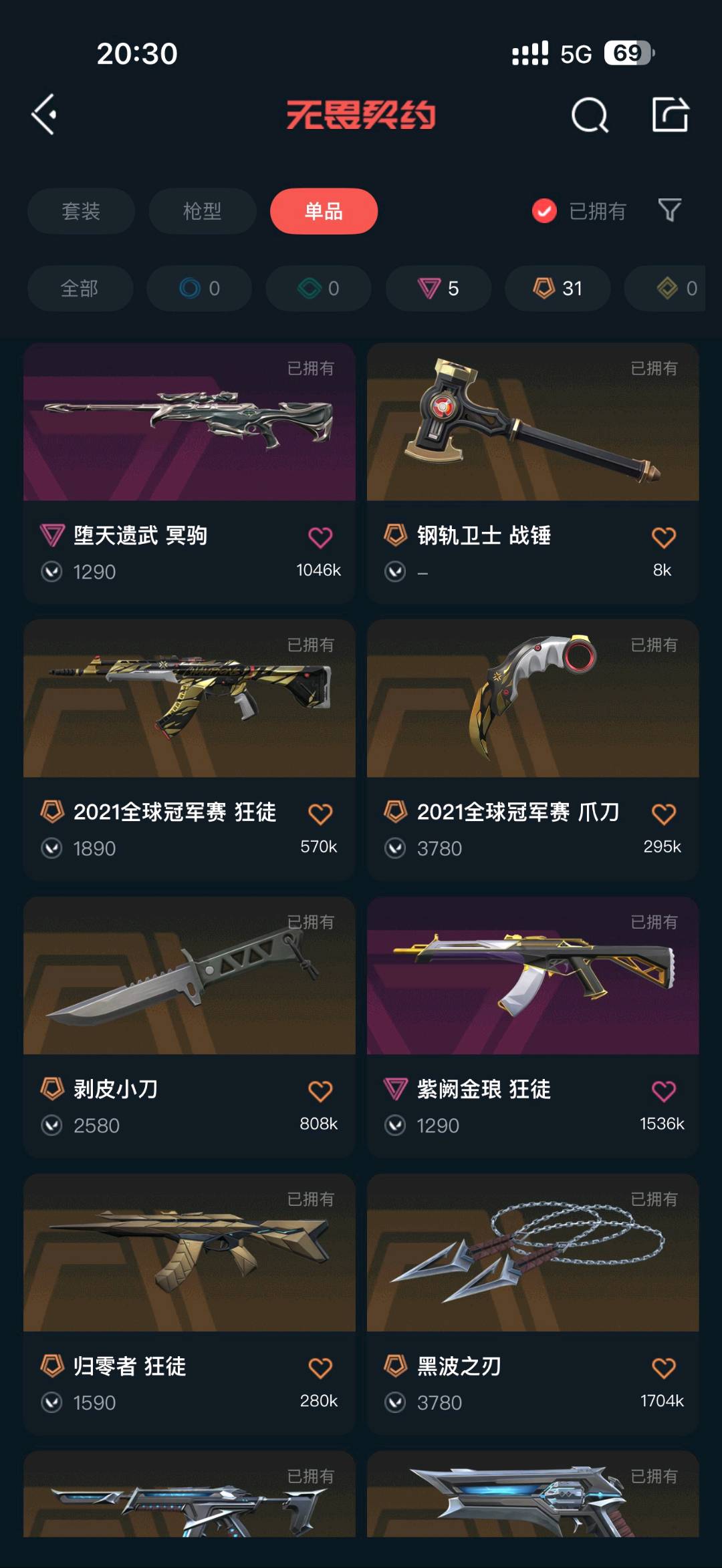Select the 全部 filter chip

[x=80, y=289]
